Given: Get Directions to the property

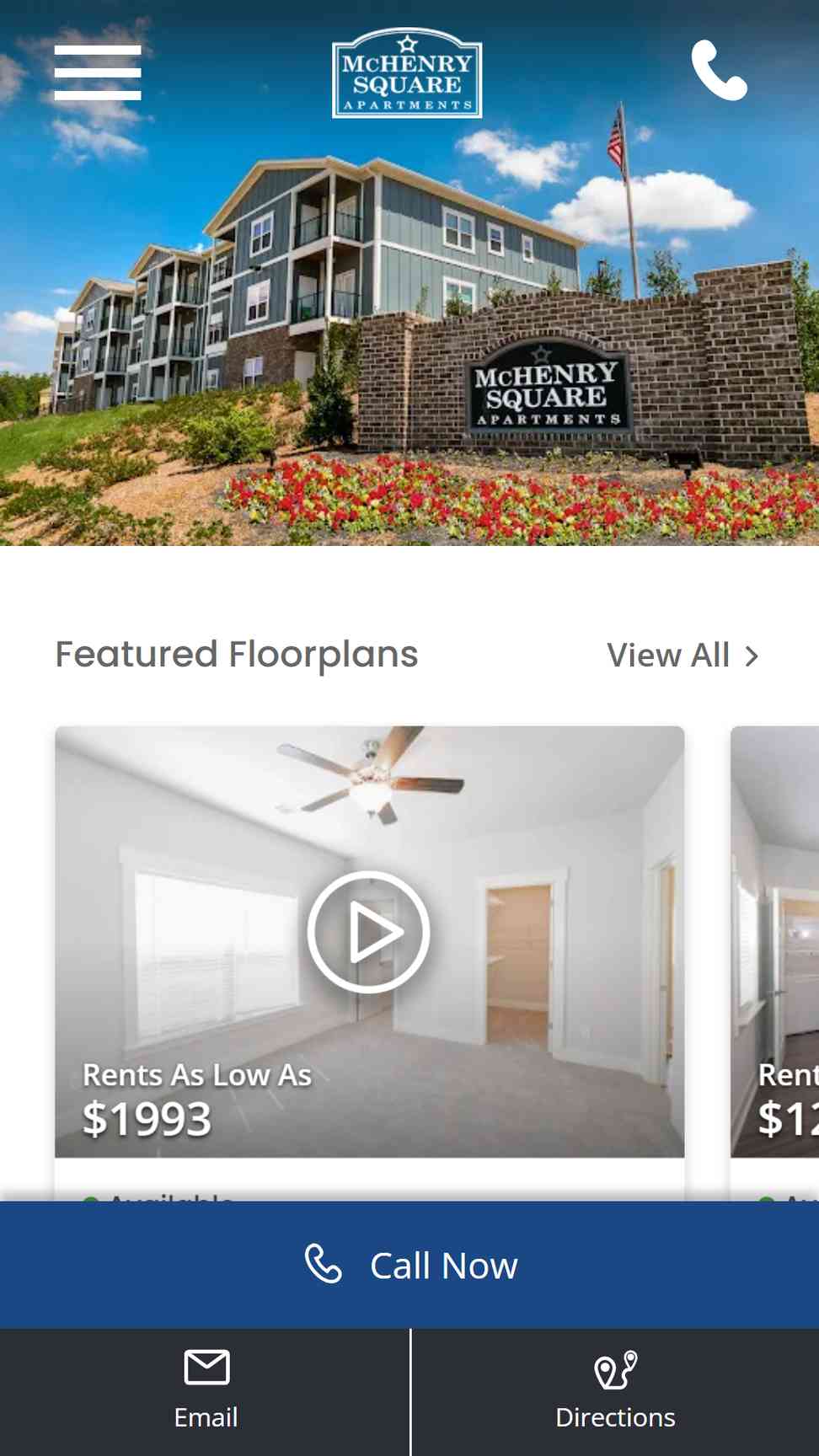Looking at the screenshot, I should pyautogui.click(x=615, y=1392).
